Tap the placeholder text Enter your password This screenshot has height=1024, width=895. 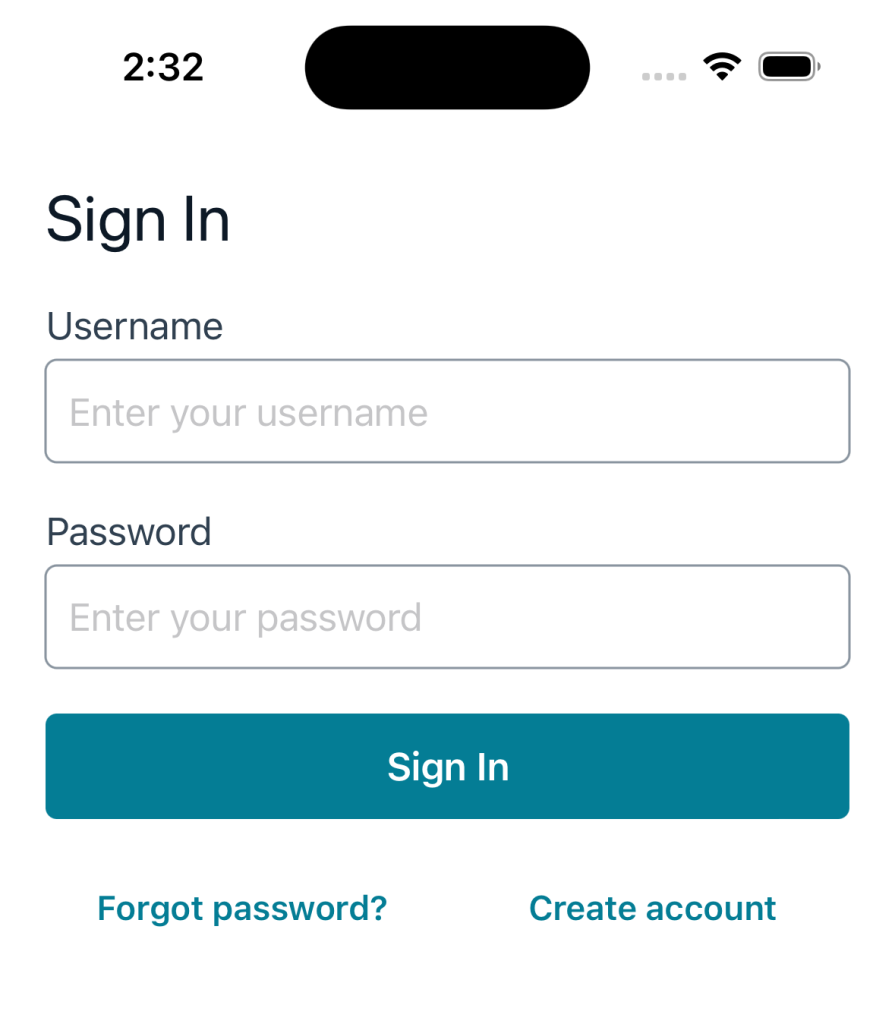244,617
